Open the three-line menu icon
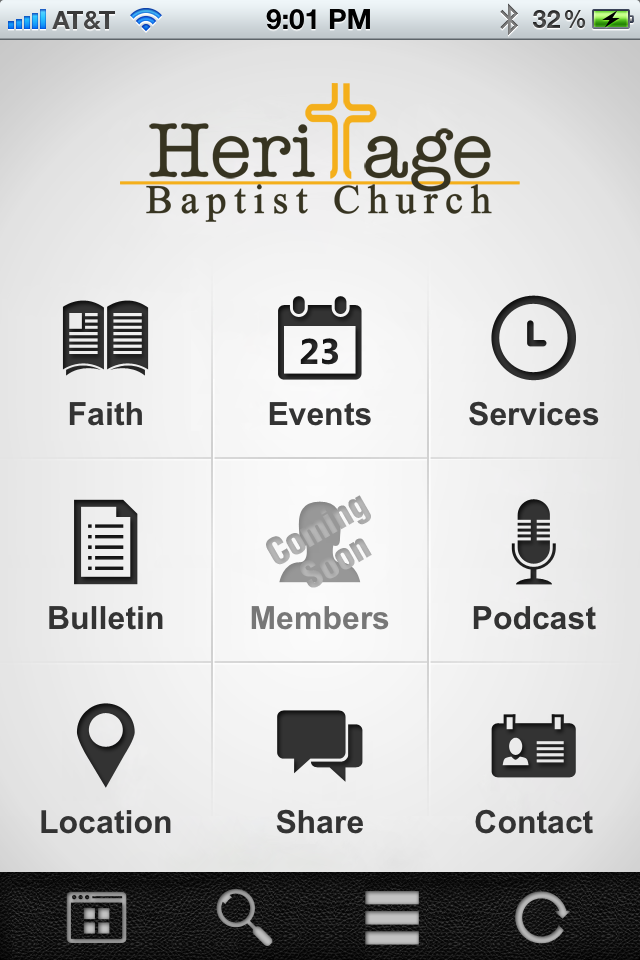The image size is (640, 960). 392,917
